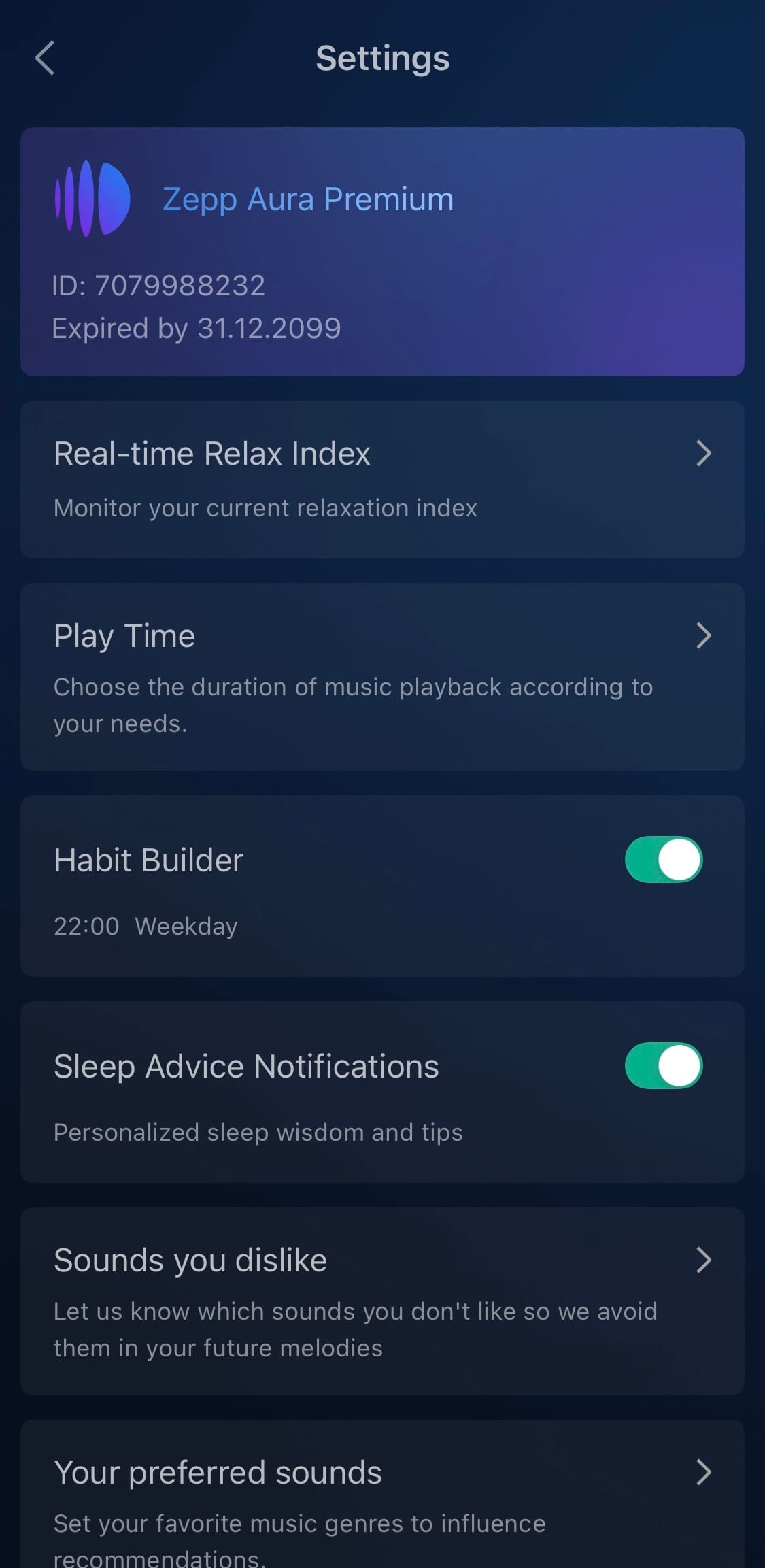Disable Sleep Advice Notifications
This screenshot has width=765, height=1568.
coord(663,1065)
